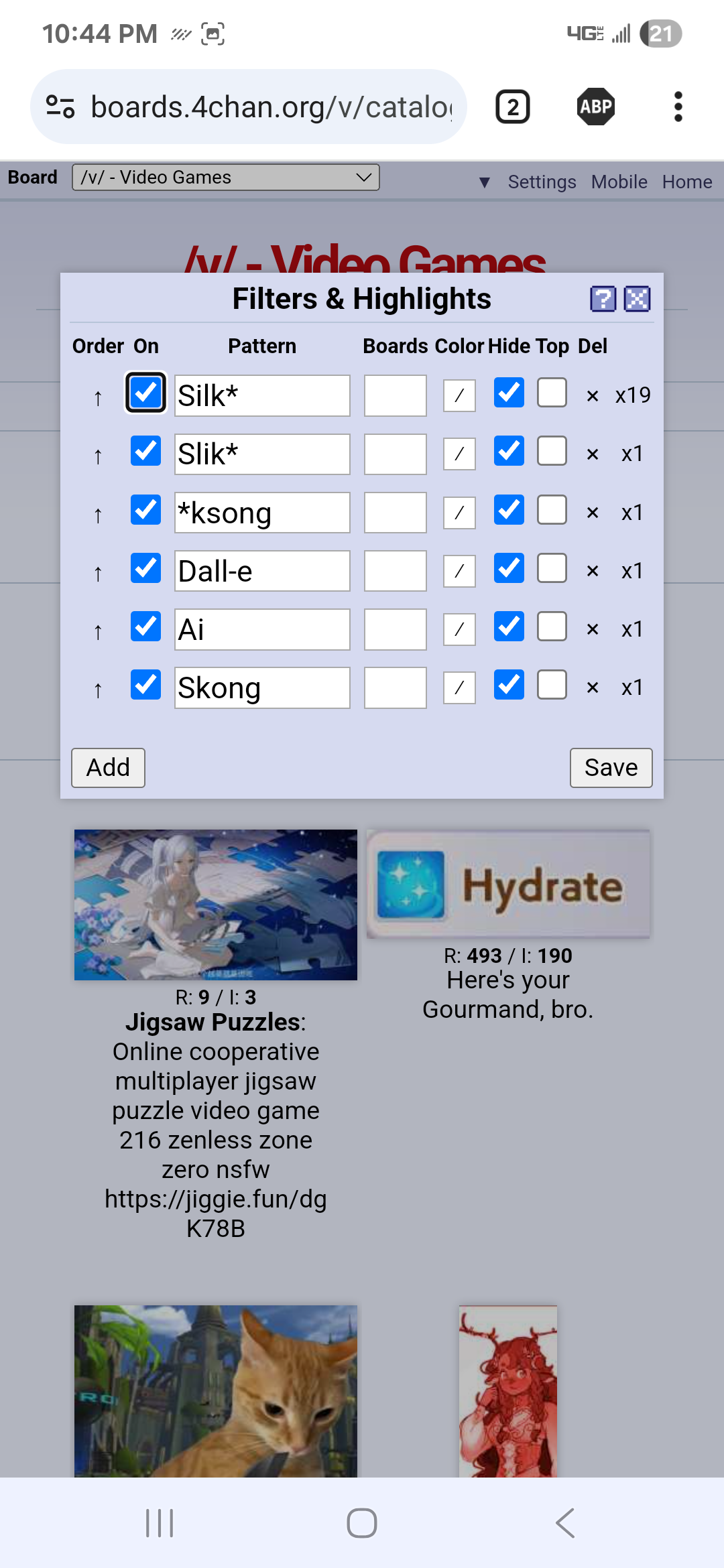This screenshot has width=724, height=1568.
Task: Add a new filter row
Action: coord(108,767)
